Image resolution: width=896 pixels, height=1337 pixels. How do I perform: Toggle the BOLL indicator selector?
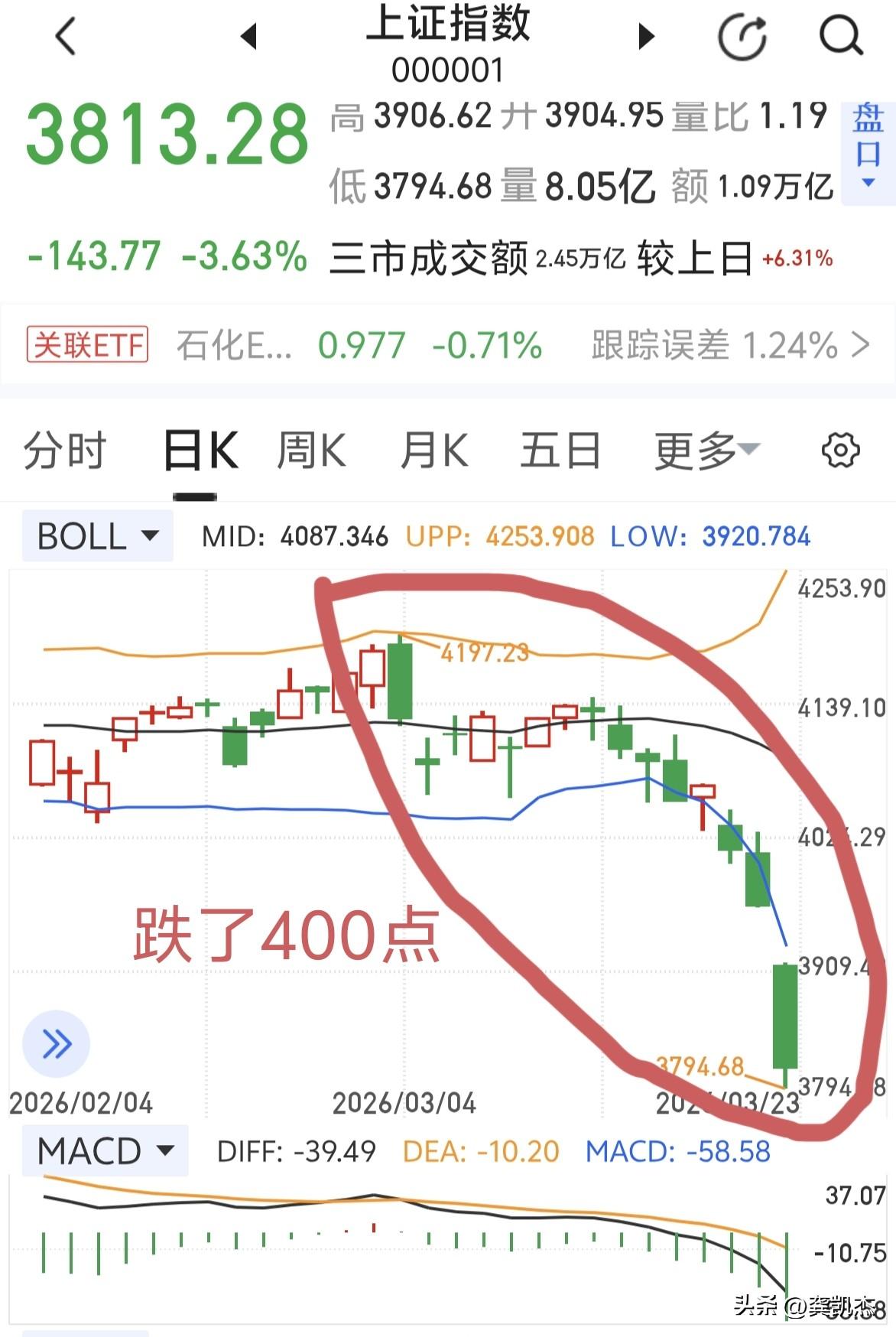click(x=97, y=536)
